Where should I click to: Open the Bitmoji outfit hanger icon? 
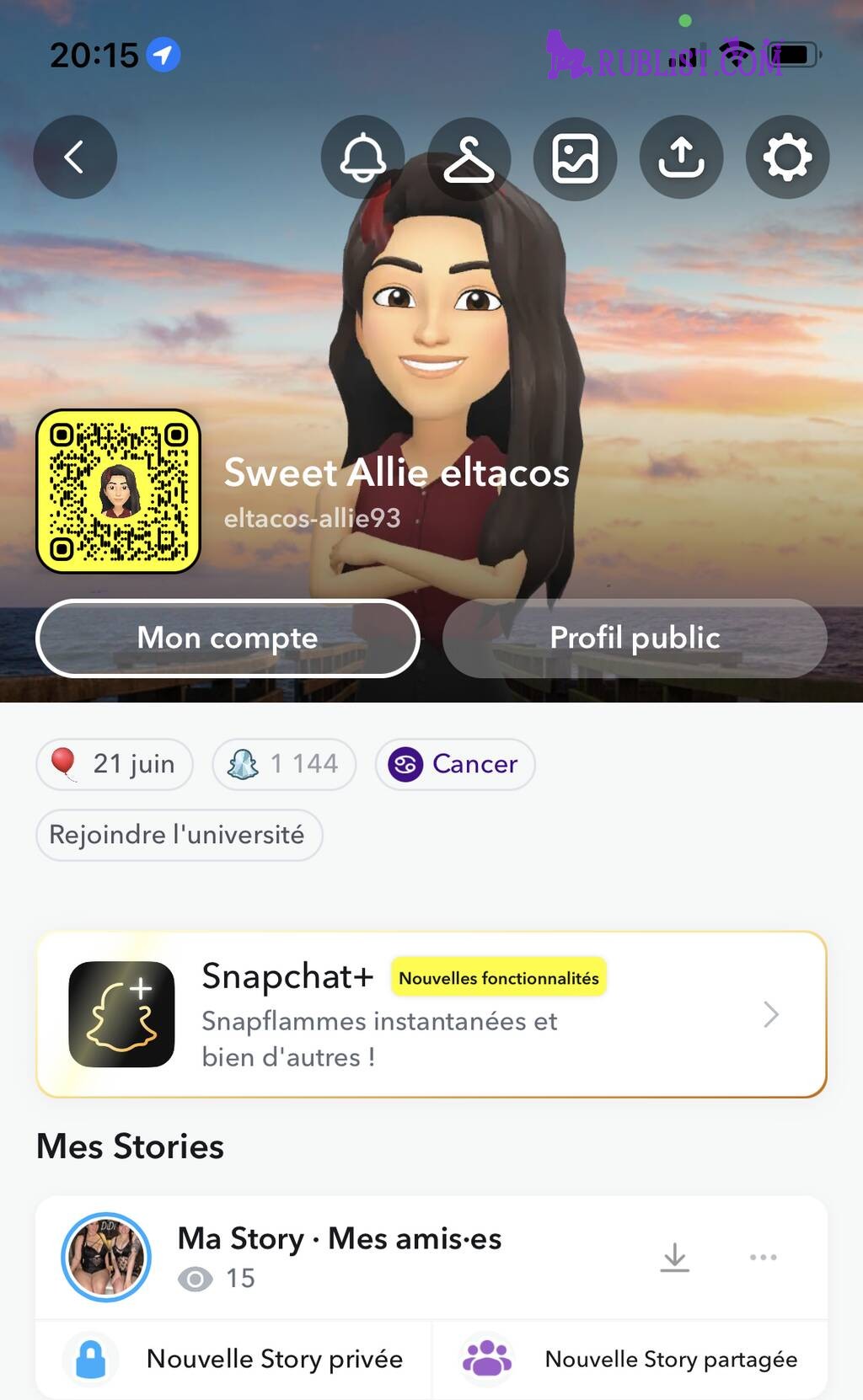[x=469, y=158]
